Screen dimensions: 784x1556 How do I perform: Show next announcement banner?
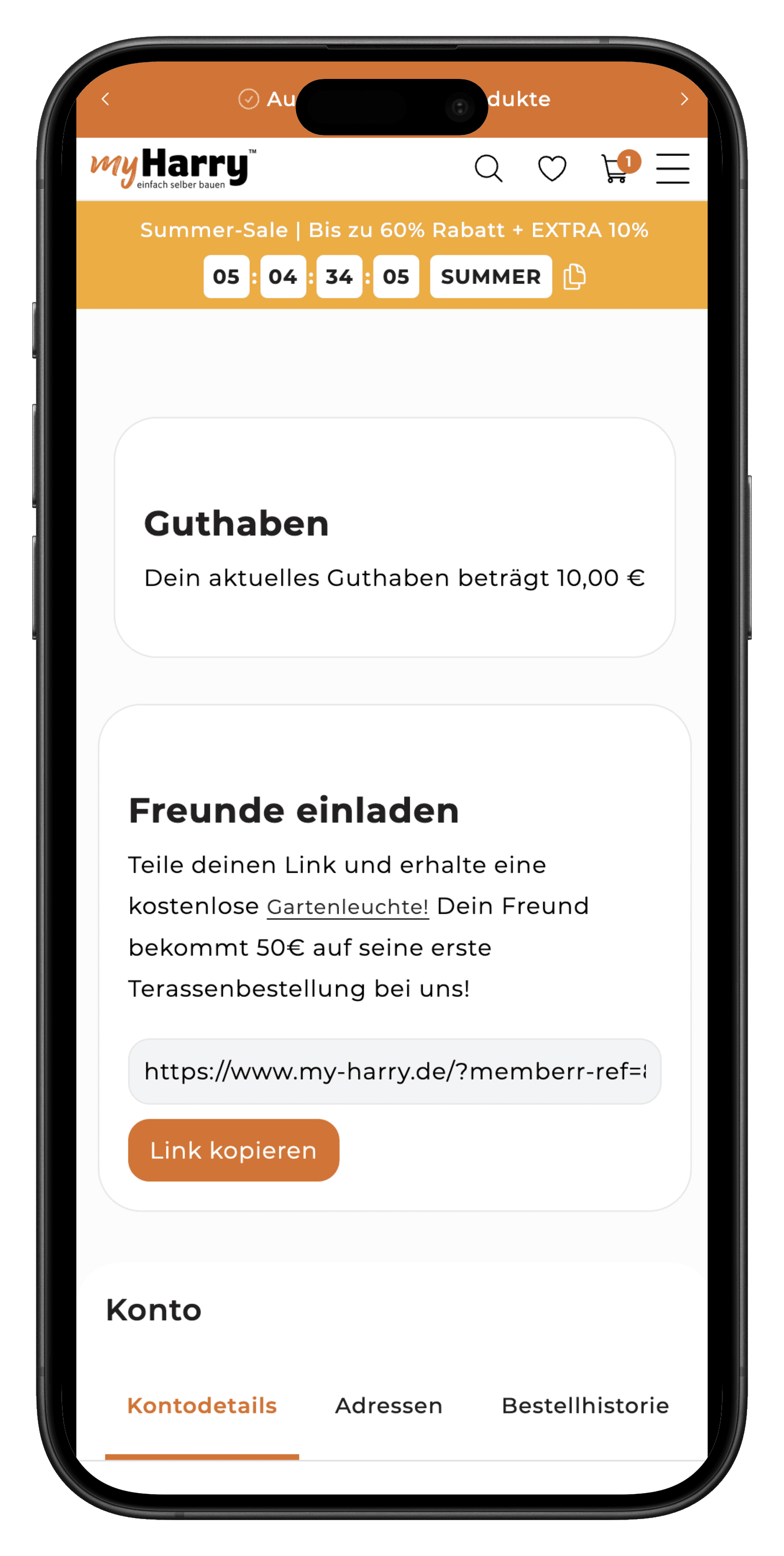[x=684, y=99]
